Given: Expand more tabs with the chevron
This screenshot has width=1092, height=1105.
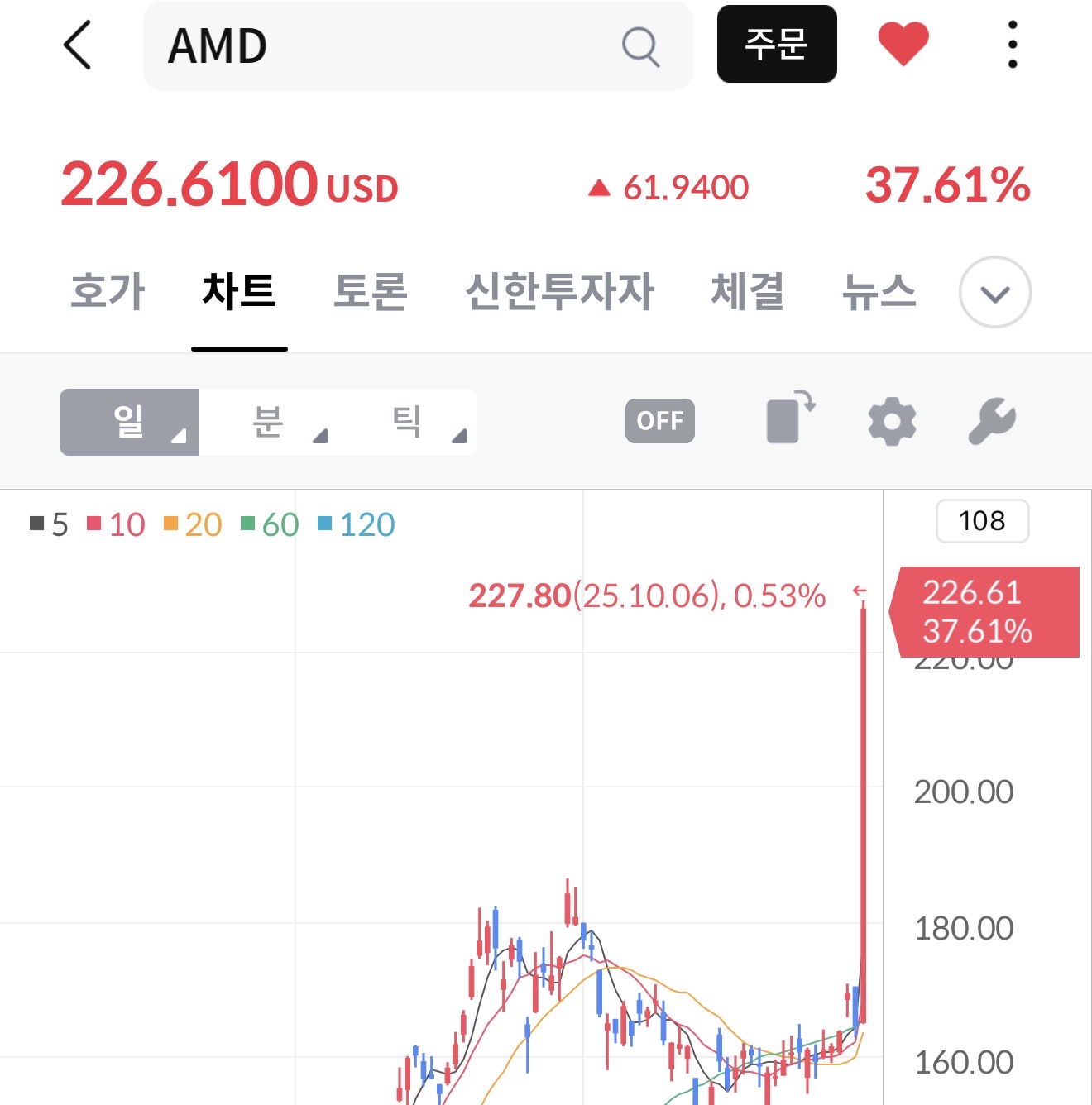Looking at the screenshot, I should [x=994, y=293].
